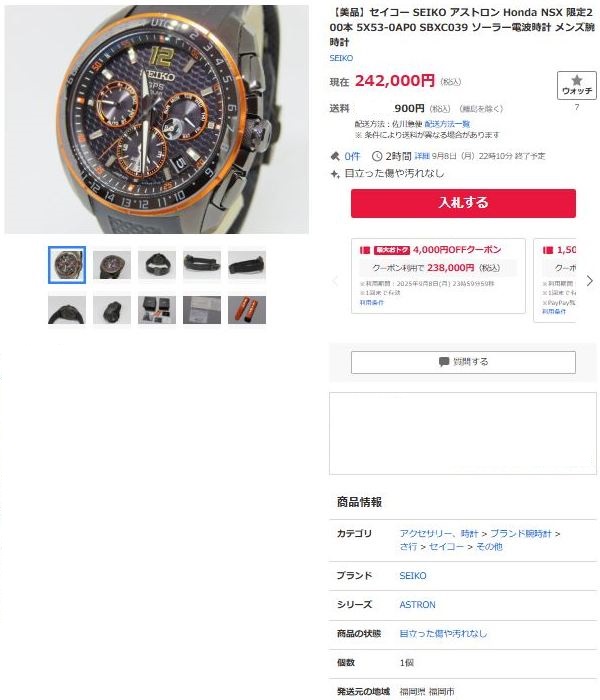Add this auction to the ウォッチ list

click(x=576, y=86)
